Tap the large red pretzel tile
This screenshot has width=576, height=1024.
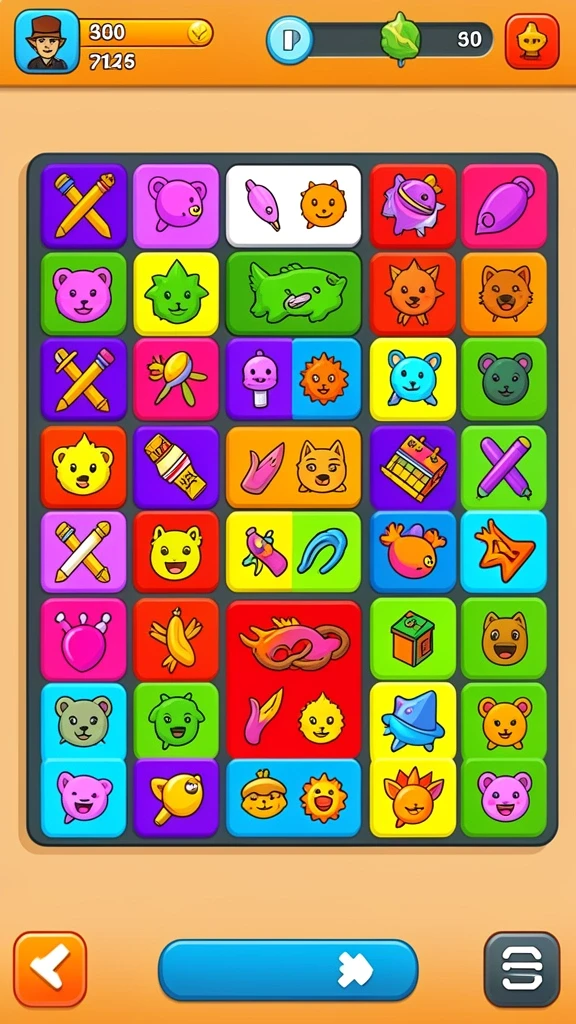293,679
